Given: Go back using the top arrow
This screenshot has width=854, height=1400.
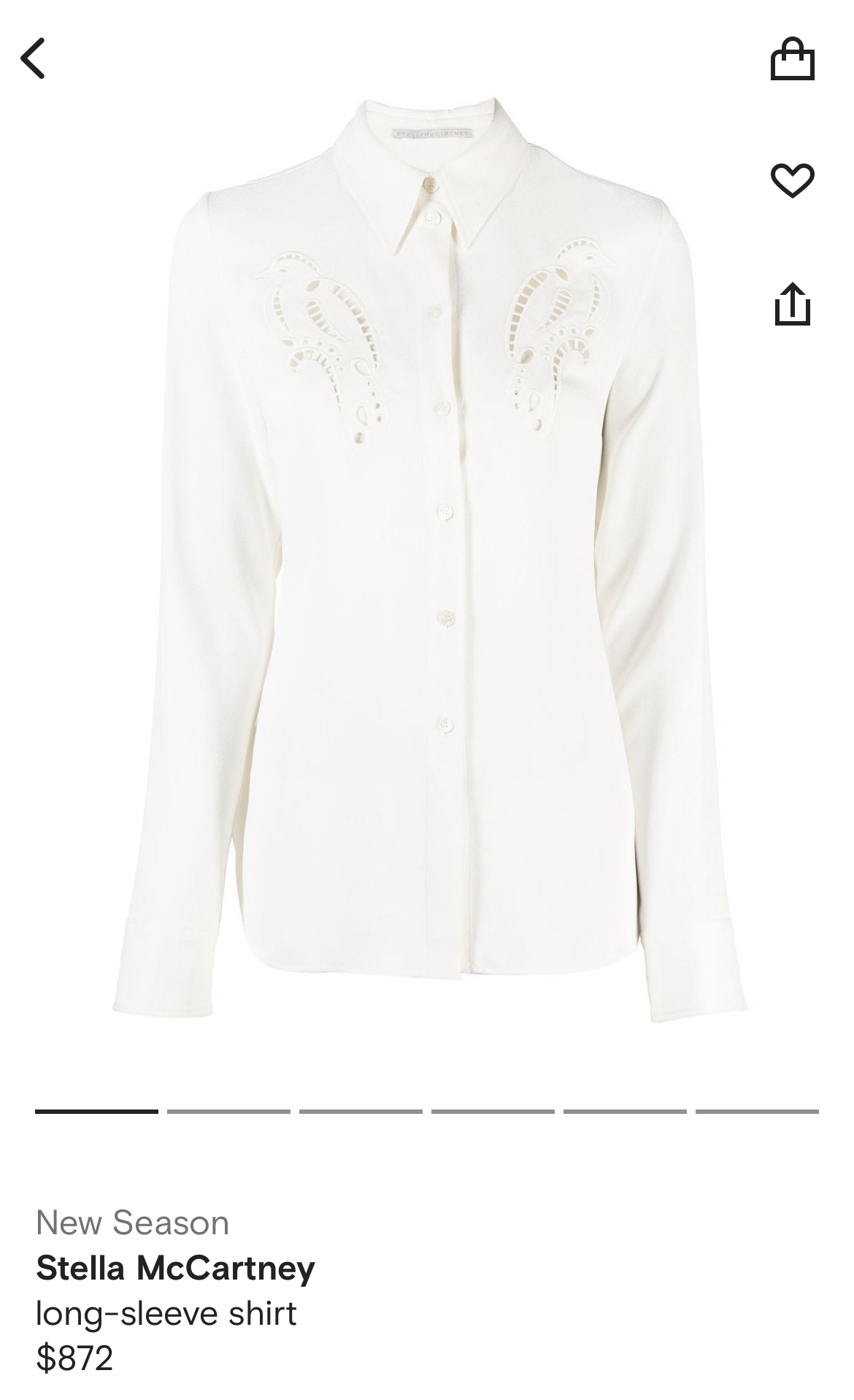Looking at the screenshot, I should click(x=33, y=58).
